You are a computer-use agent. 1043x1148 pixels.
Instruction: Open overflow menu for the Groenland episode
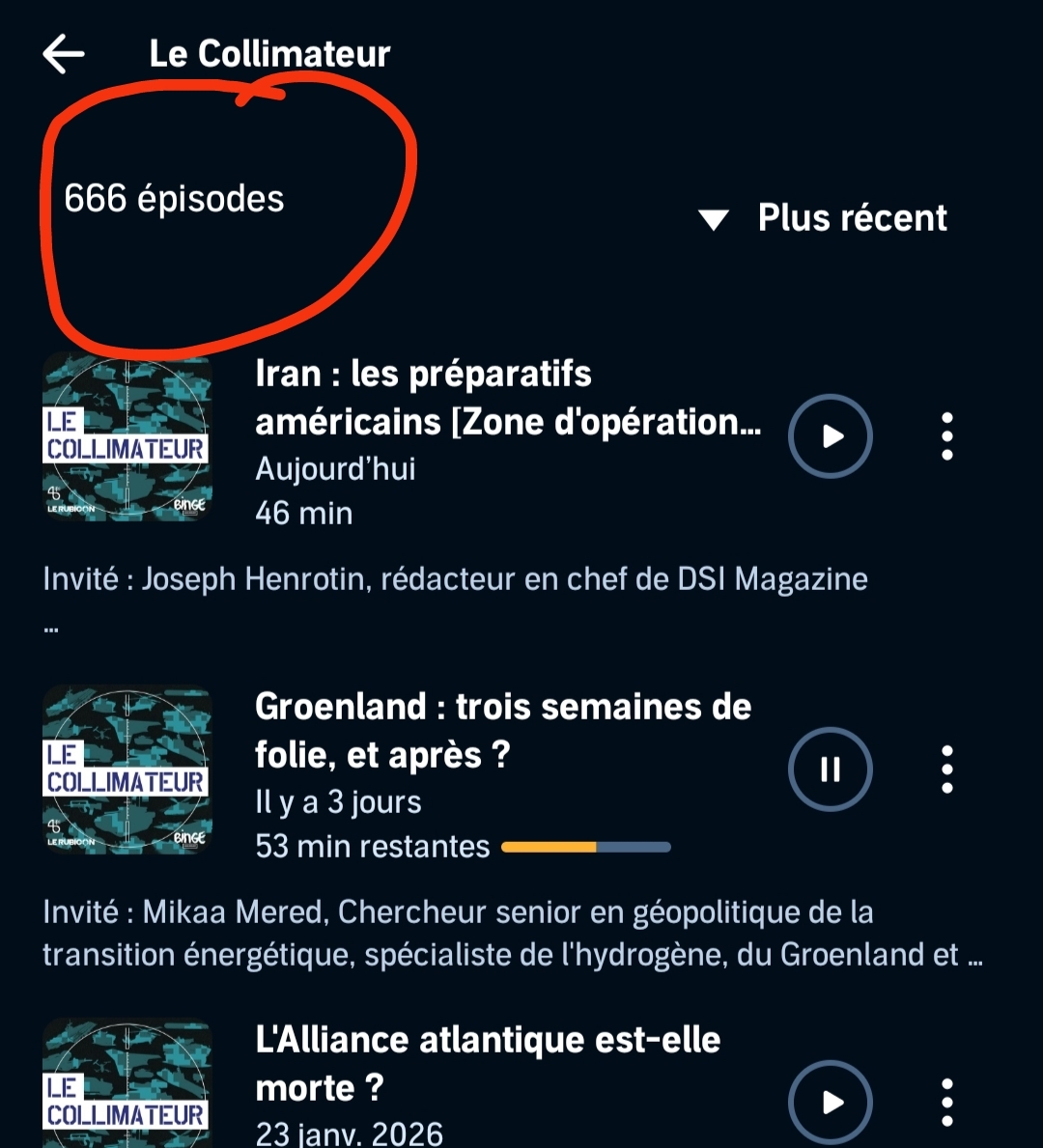[x=947, y=770]
